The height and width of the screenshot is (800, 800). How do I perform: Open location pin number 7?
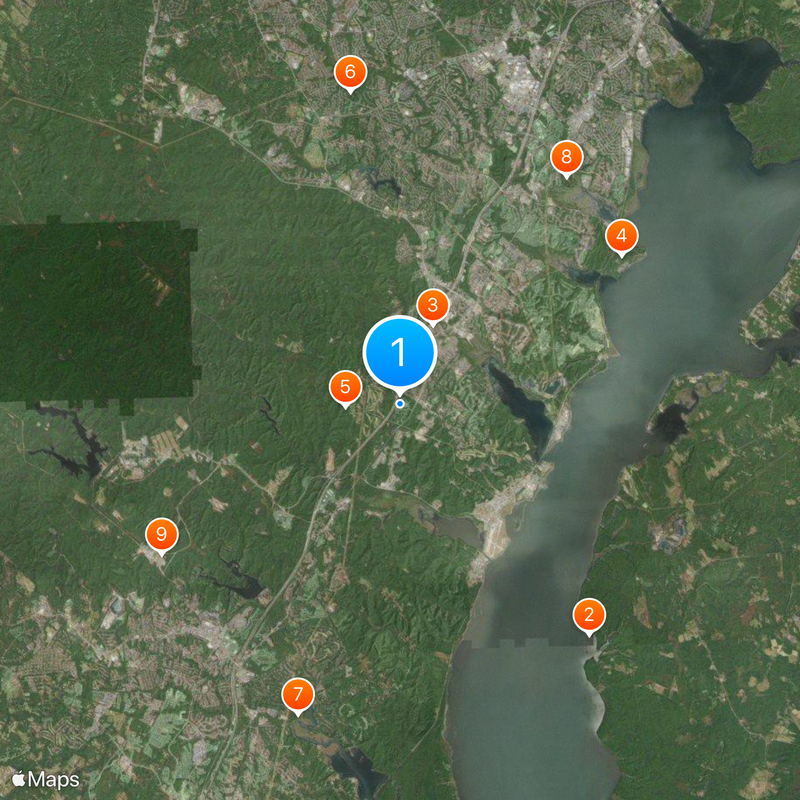pos(297,694)
